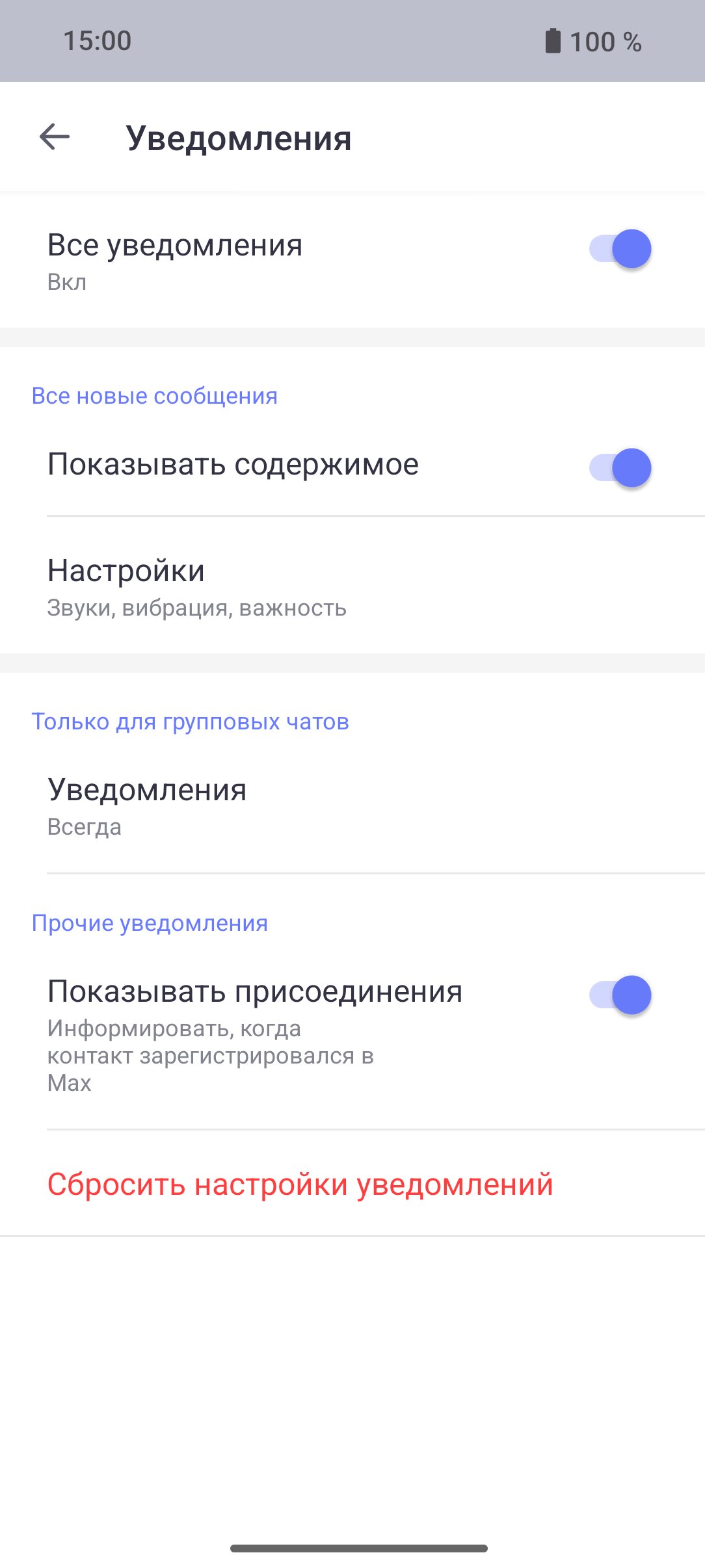The width and height of the screenshot is (705, 1568).
Task: Turn off the Все уведомления switch
Action: tap(620, 248)
